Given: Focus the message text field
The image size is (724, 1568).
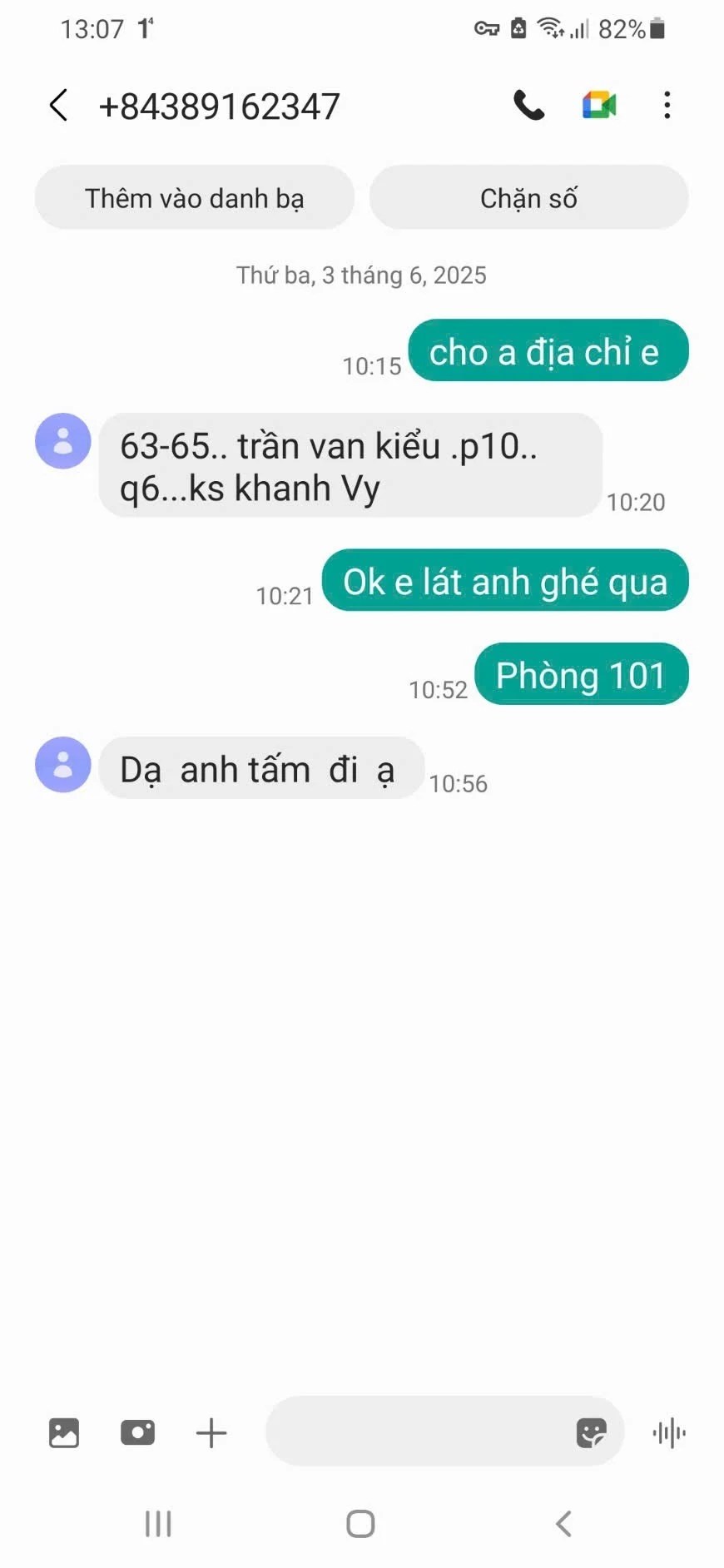Looking at the screenshot, I should 416,1432.
